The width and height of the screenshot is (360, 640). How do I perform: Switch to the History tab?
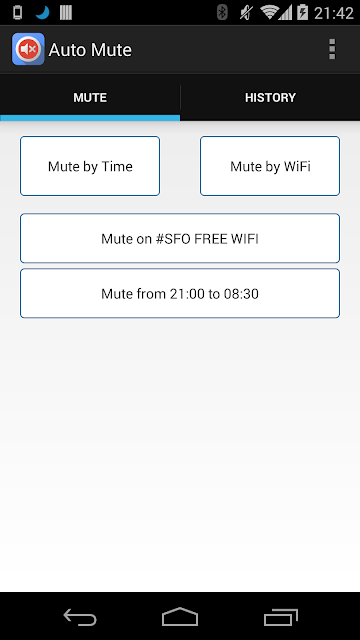coord(270,98)
